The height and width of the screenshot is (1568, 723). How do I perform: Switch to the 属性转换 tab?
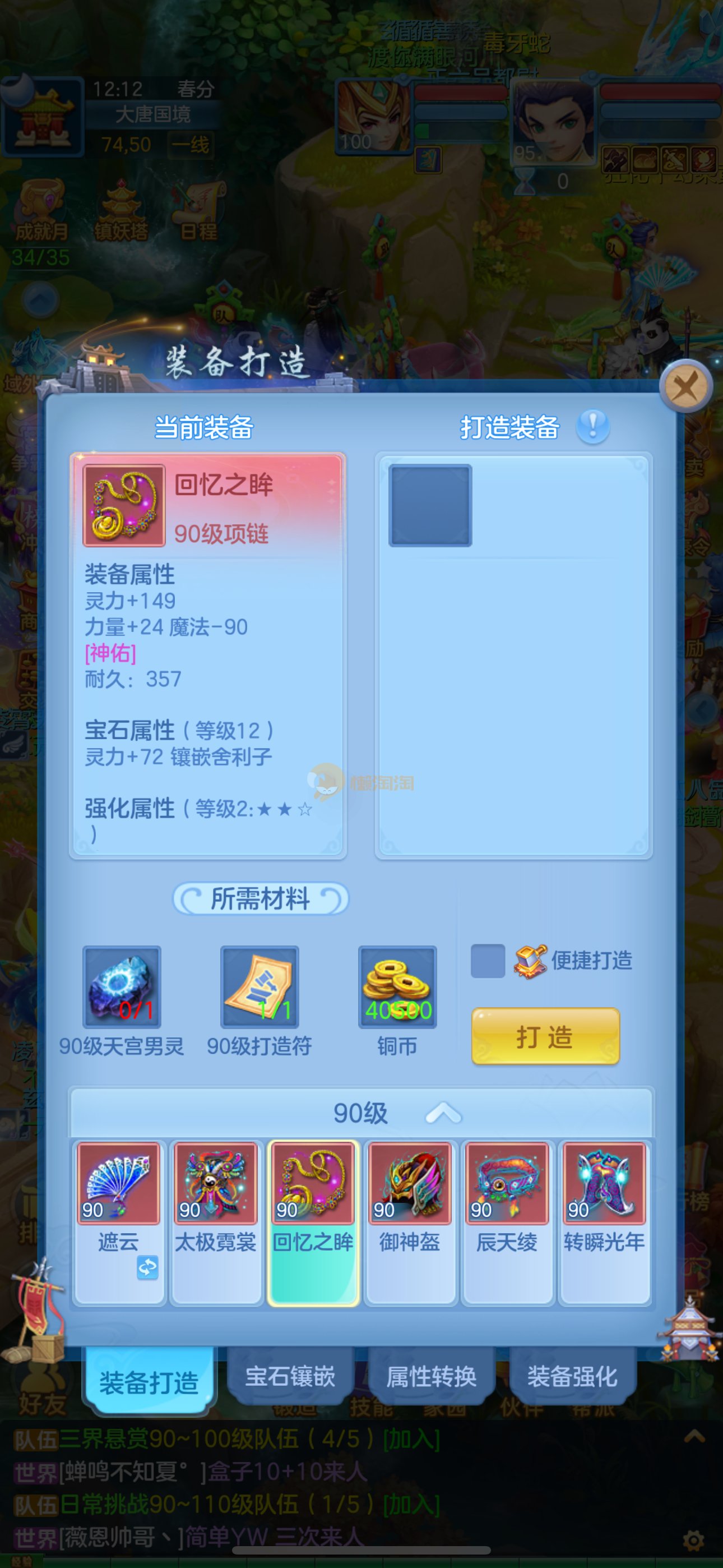point(431,1377)
